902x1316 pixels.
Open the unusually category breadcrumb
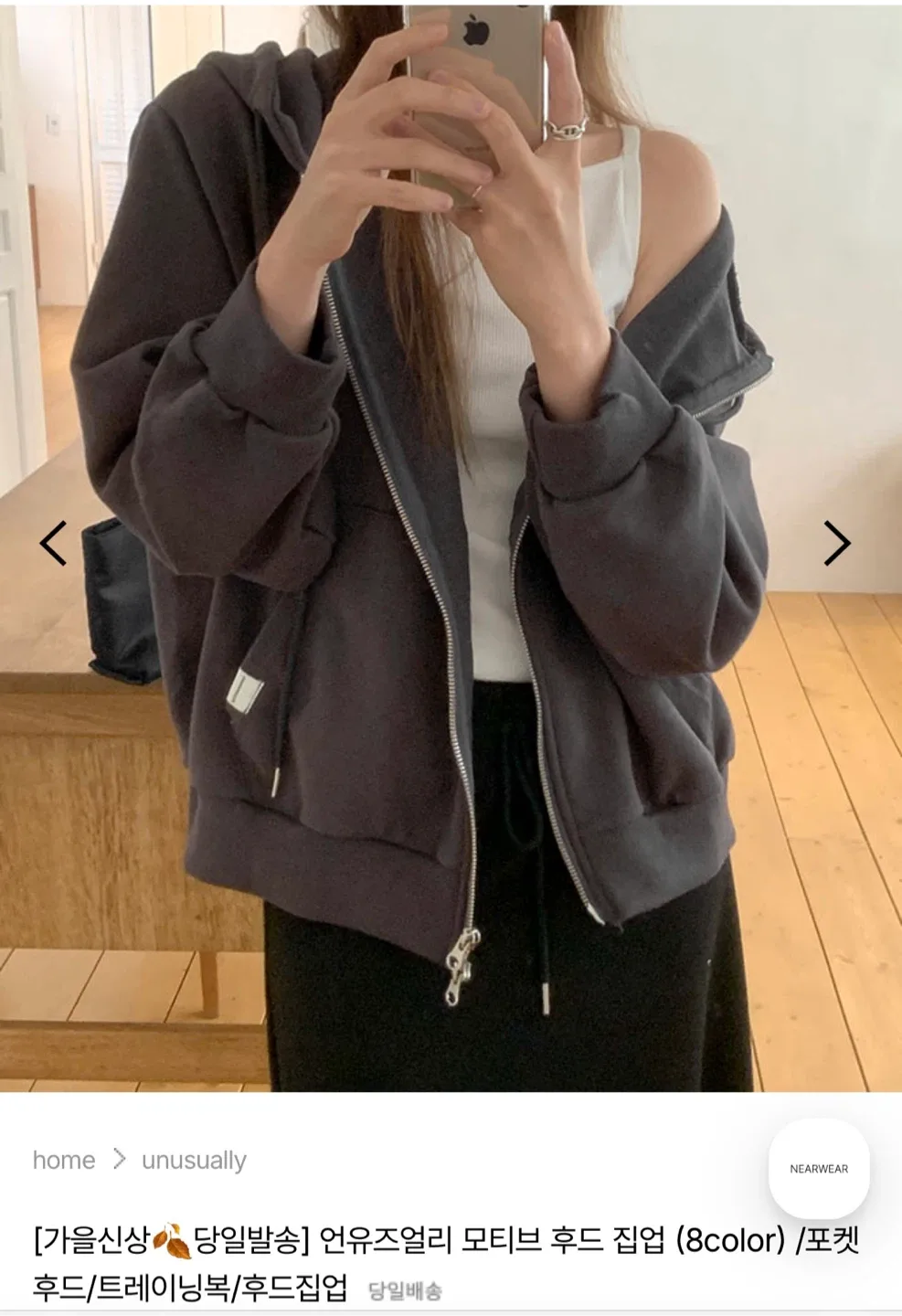194,1160
